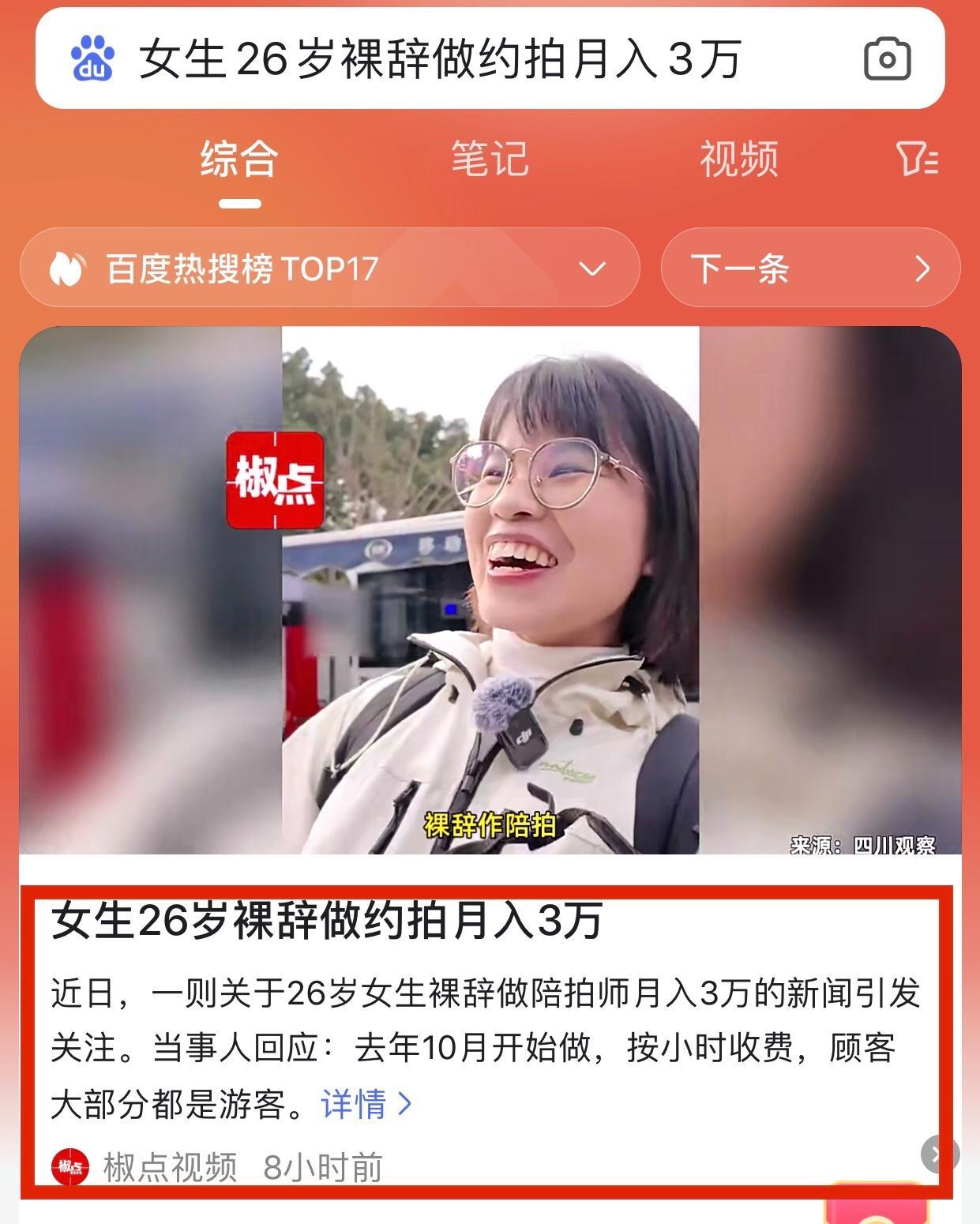The image size is (980, 1224).
Task: Dismiss the floating red packet widget
Action: (x=938, y=1155)
